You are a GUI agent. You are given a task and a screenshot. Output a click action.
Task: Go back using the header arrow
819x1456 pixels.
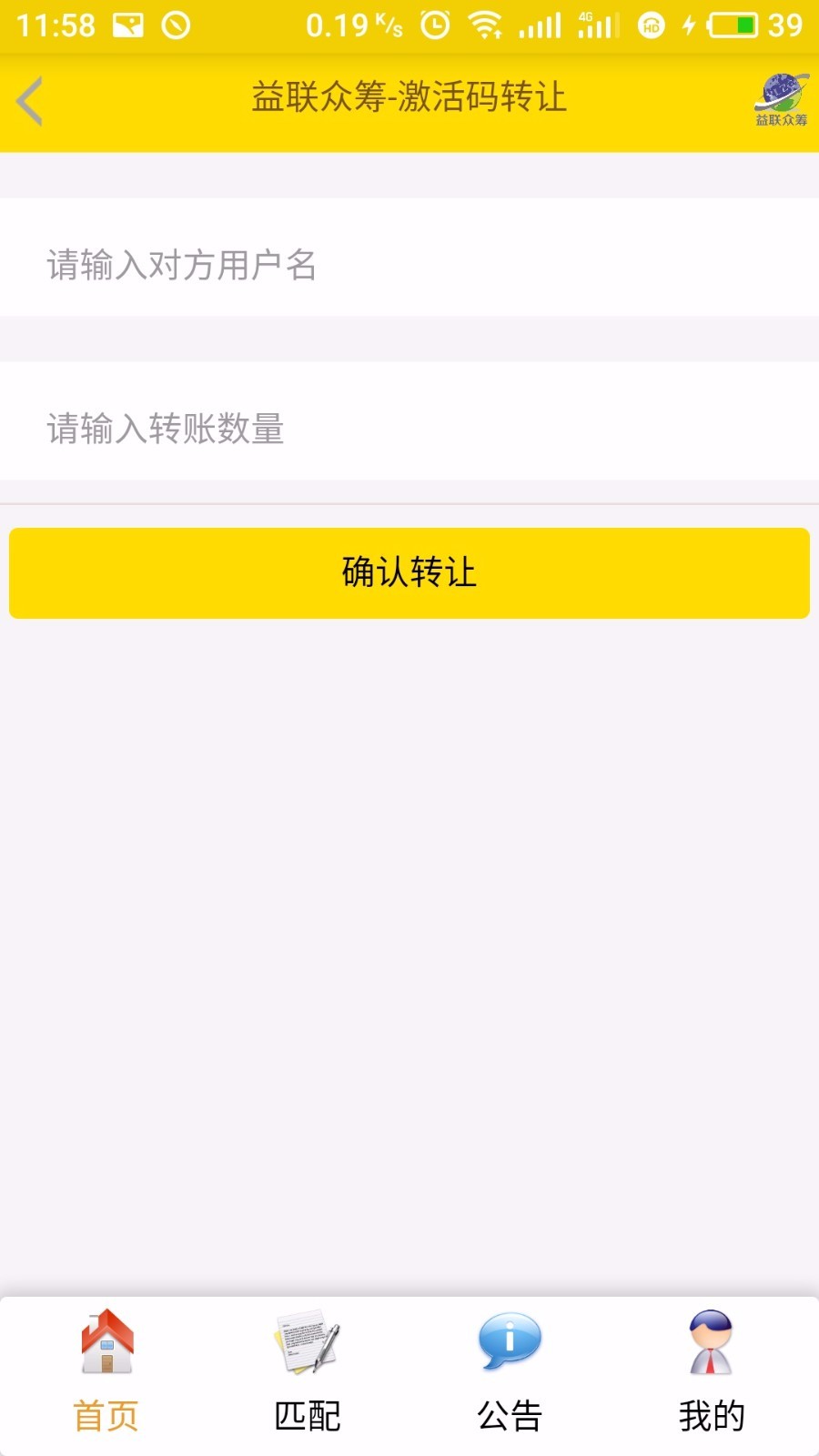[30, 100]
